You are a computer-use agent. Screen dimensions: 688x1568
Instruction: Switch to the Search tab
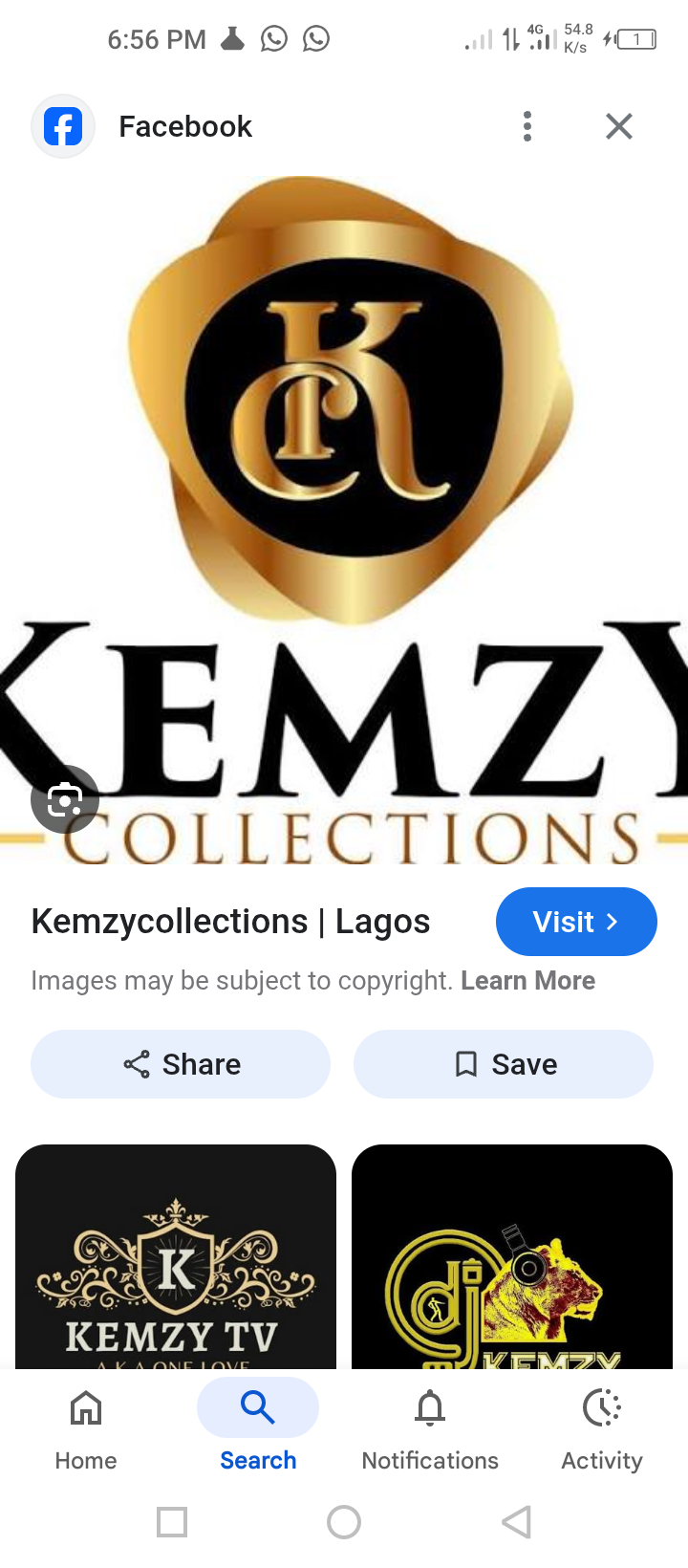(x=258, y=1426)
